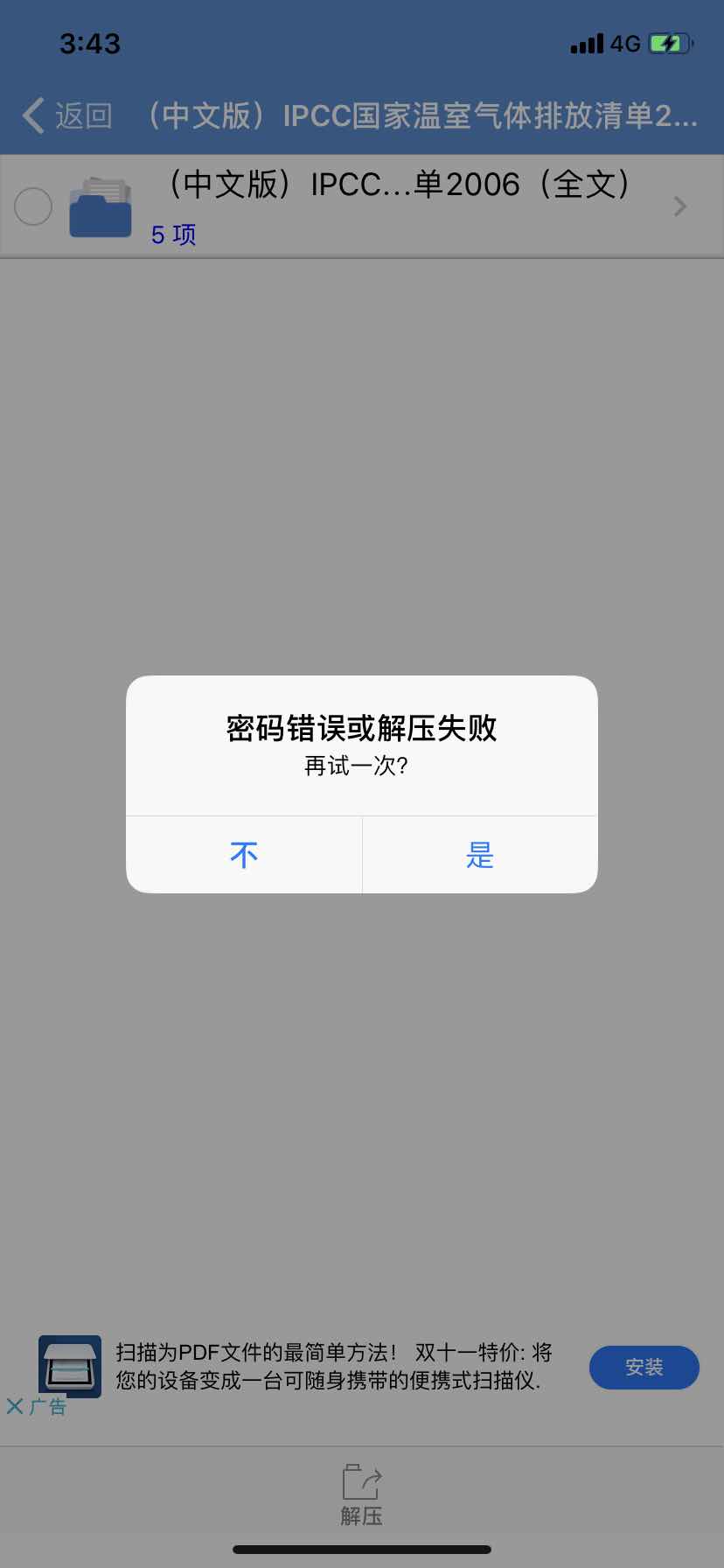Screen dimensions: 724x1568
Task: Tap 解压 in the bottom toolbar
Action: [361, 1496]
